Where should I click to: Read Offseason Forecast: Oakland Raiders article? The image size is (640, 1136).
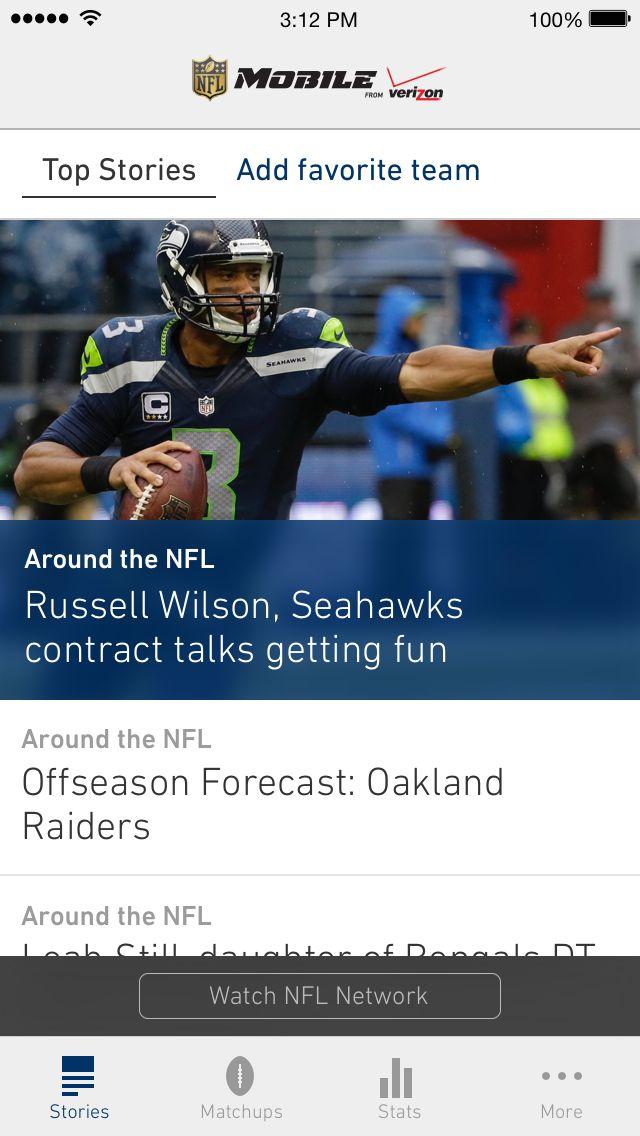(263, 803)
